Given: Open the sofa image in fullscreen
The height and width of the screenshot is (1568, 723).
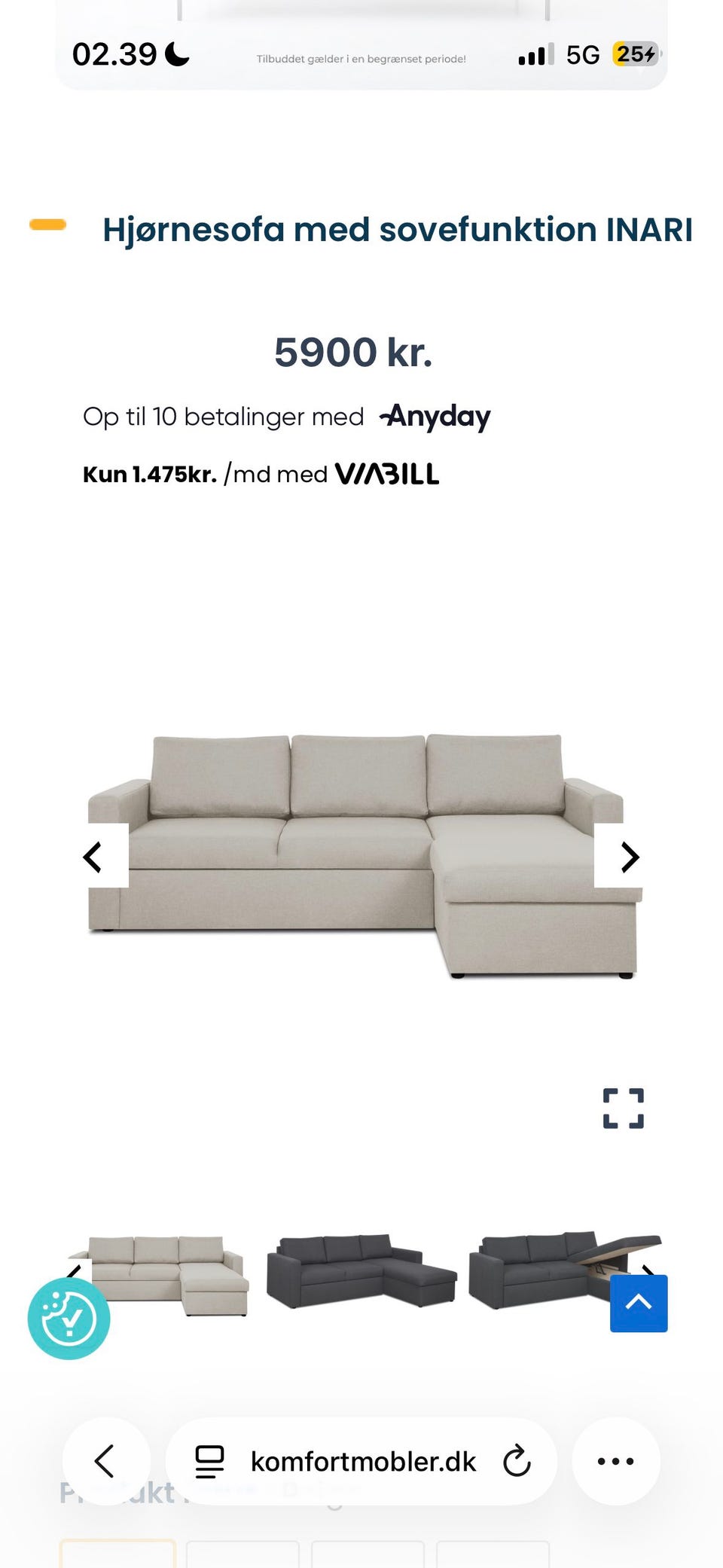Looking at the screenshot, I should coord(624,1108).
